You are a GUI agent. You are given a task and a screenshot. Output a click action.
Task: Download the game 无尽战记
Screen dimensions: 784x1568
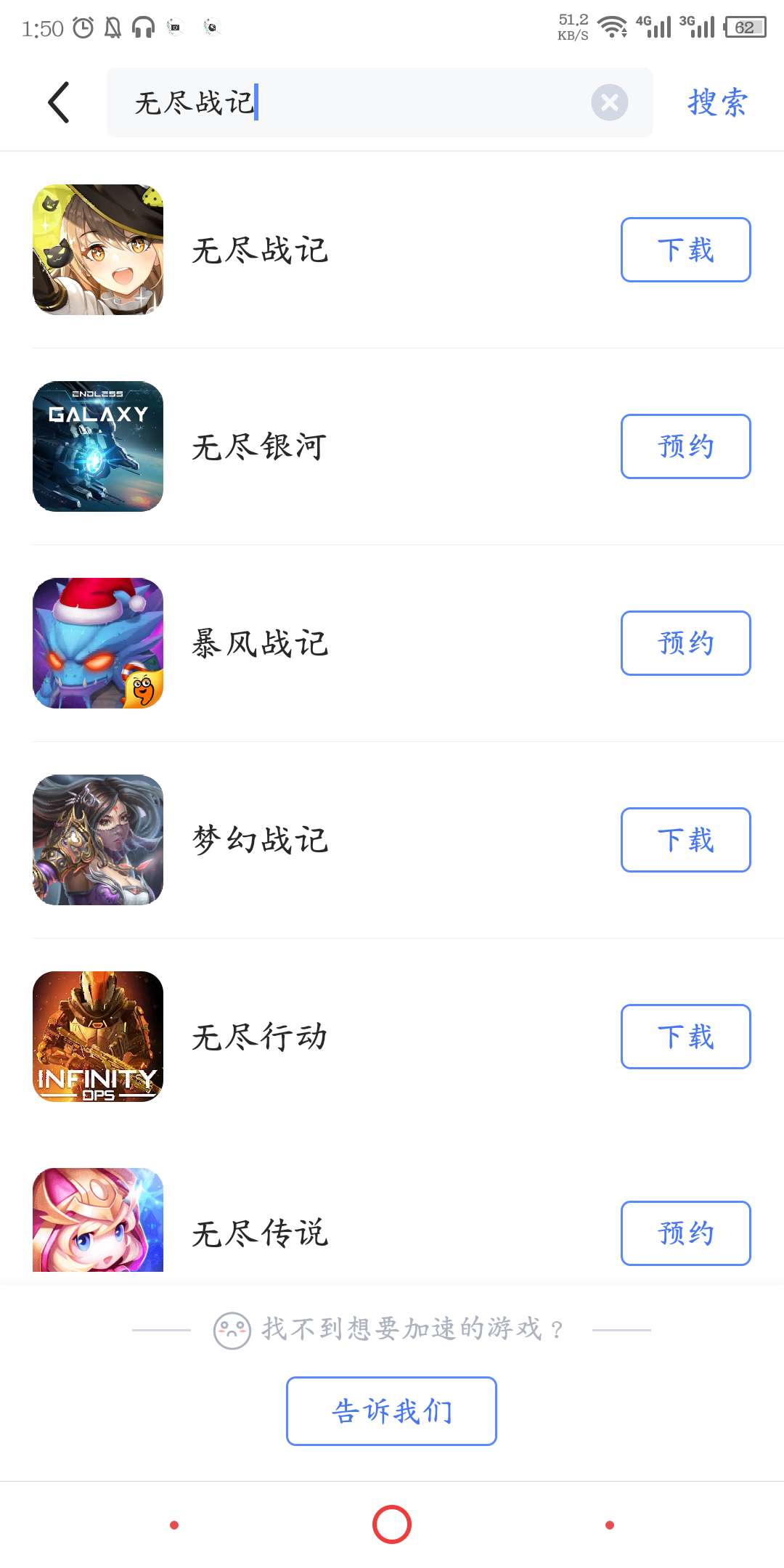tap(685, 250)
